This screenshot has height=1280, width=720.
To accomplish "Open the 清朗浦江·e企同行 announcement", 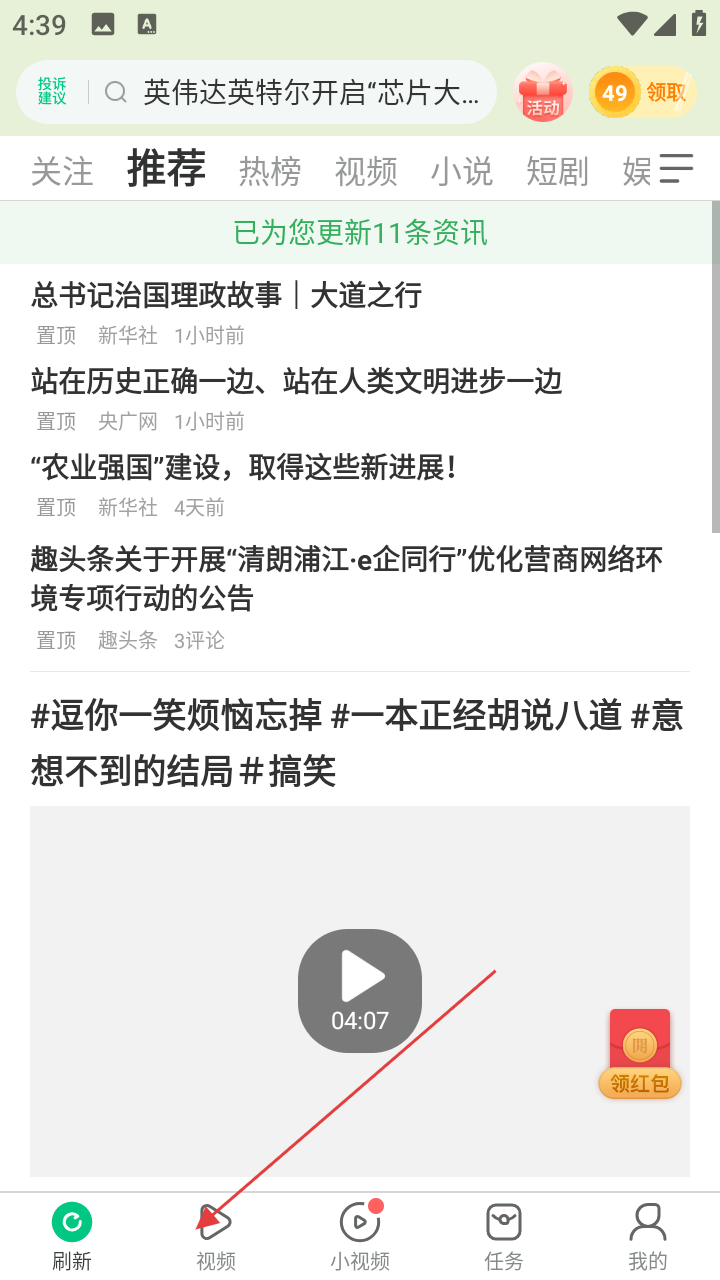I will 347,578.
